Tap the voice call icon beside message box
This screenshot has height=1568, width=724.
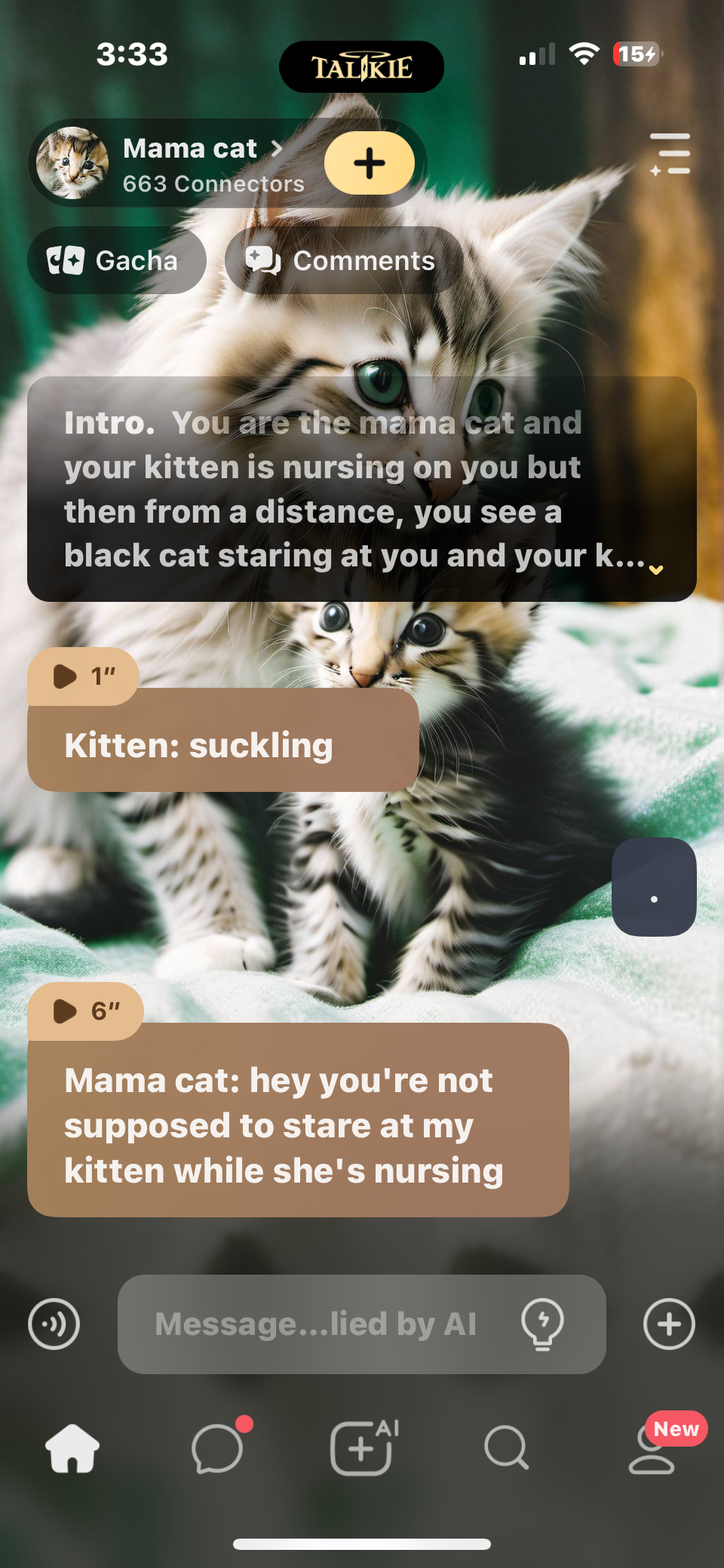point(54,1324)
